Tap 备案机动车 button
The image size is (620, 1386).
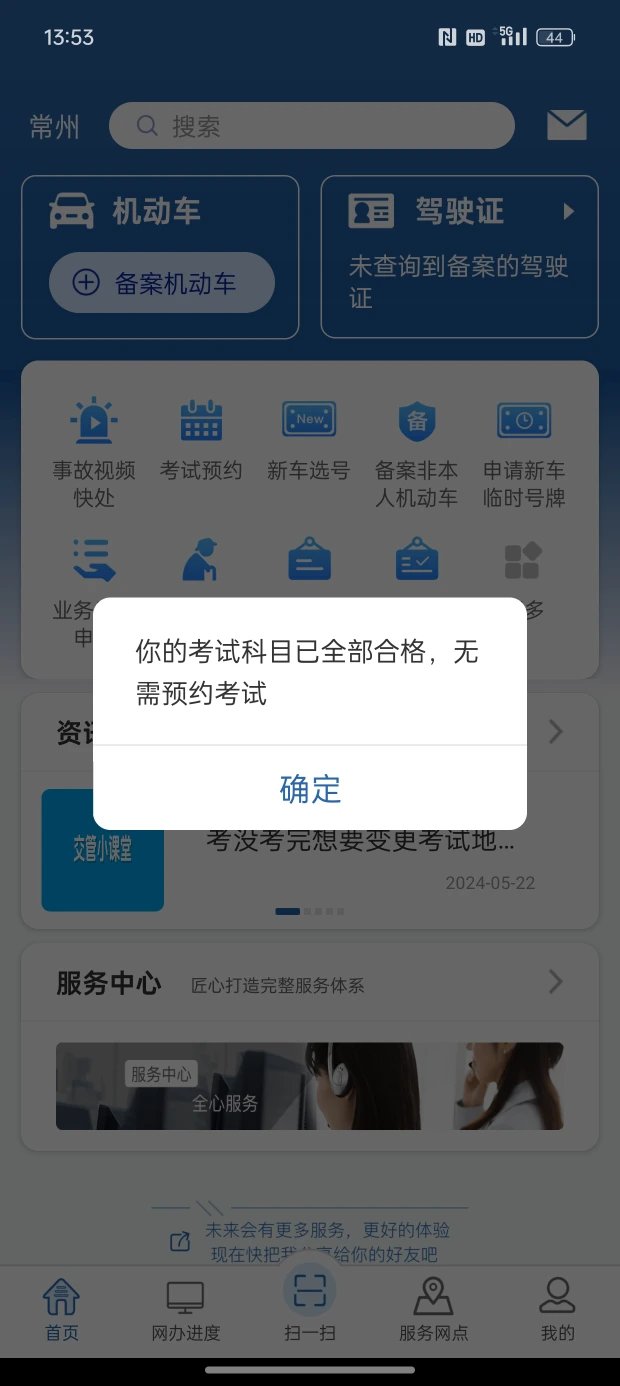(162, 283)
